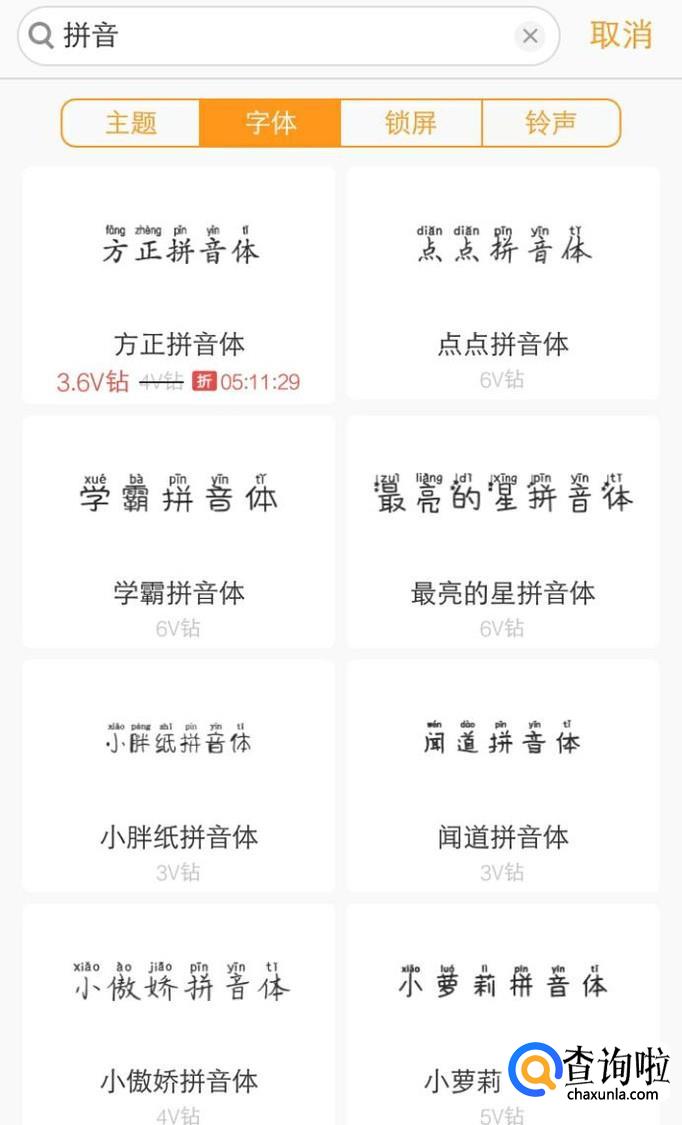Cancel the search with 取消
This screenshot has width=682, height=1125.
point(621,35)
